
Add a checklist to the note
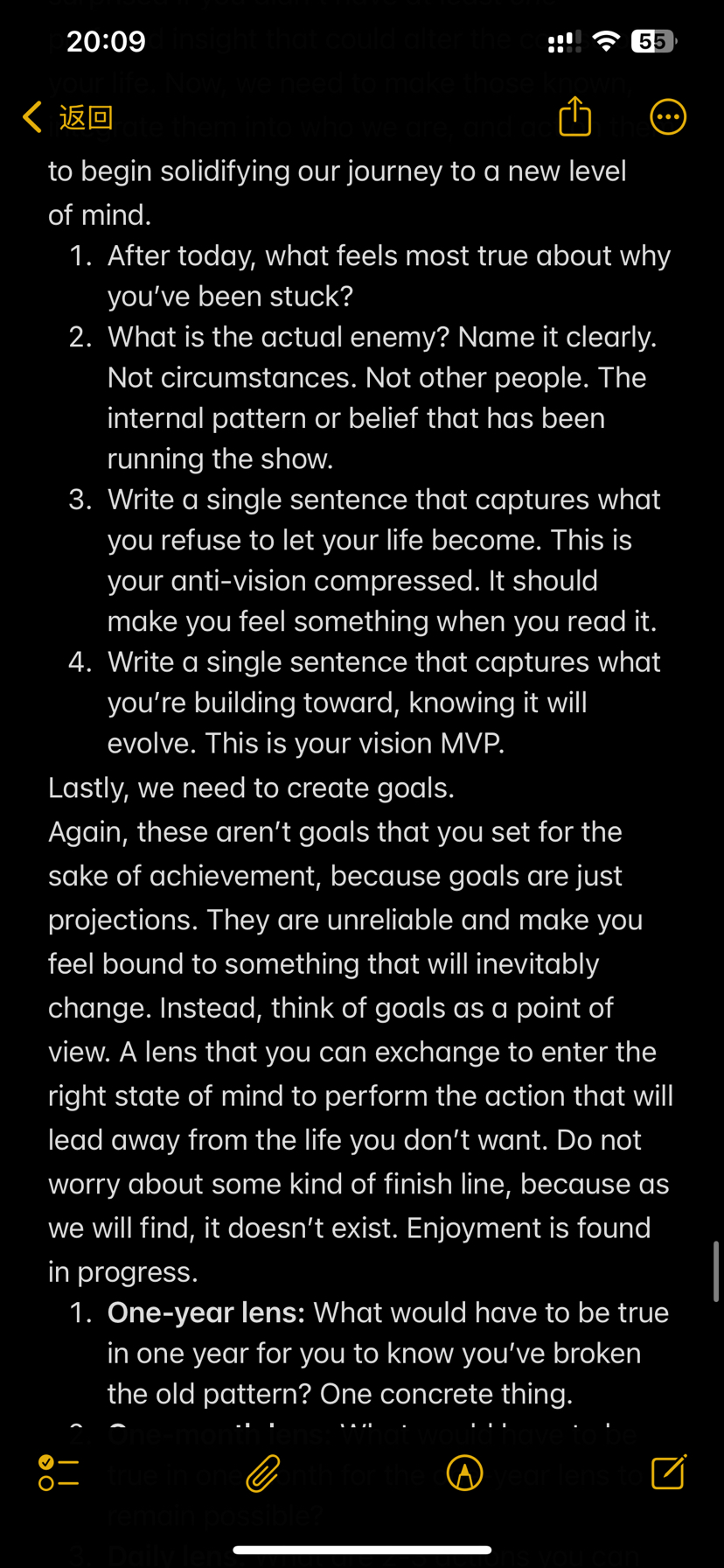(59, 1473)
